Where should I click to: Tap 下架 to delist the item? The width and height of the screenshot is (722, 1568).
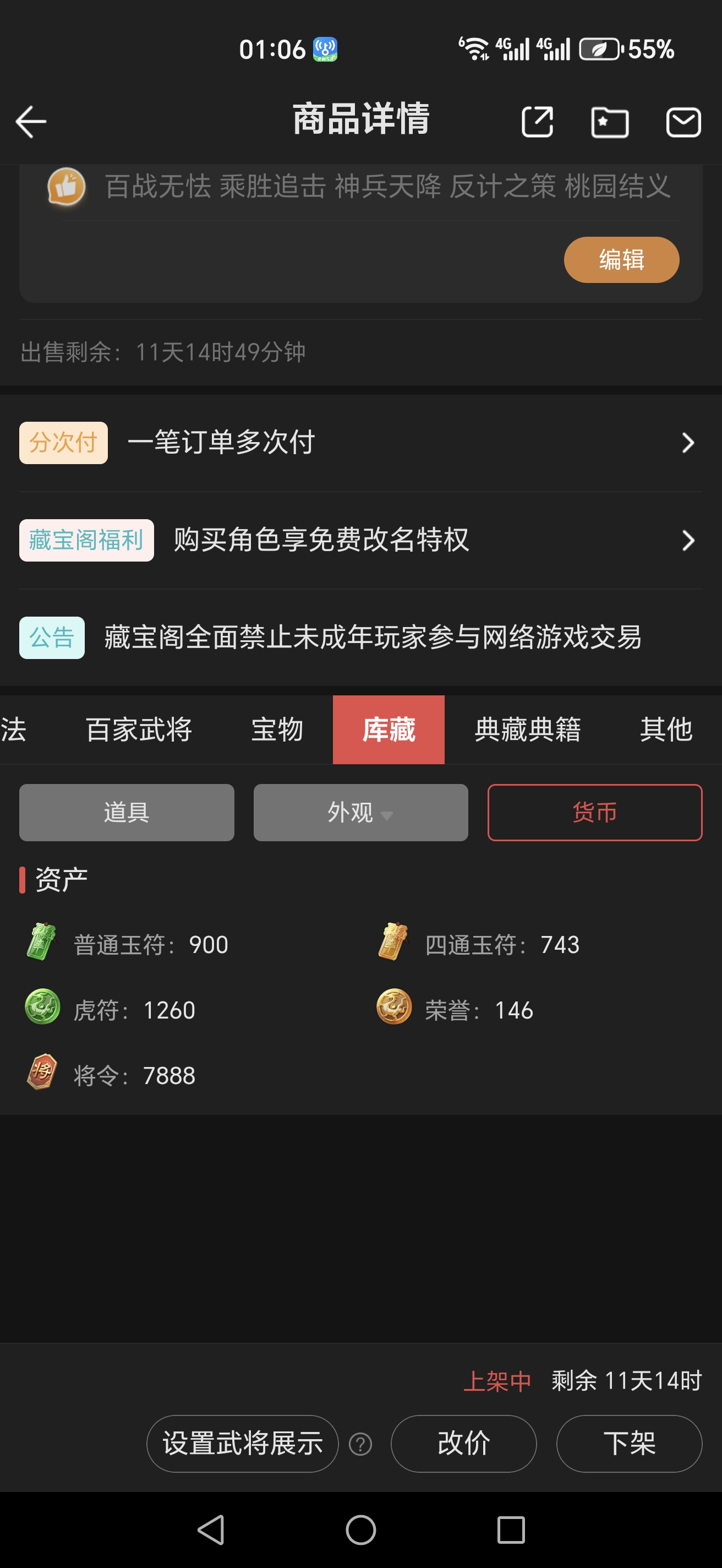(629, 1443)
